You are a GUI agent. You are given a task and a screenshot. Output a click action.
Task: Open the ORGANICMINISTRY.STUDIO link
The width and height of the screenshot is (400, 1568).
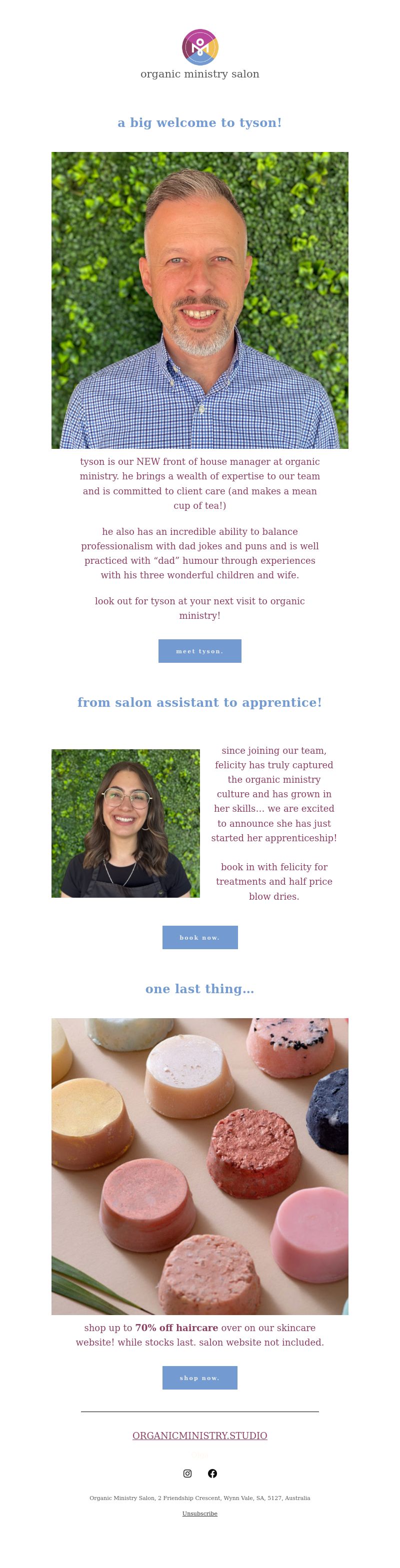point(199,1436)
